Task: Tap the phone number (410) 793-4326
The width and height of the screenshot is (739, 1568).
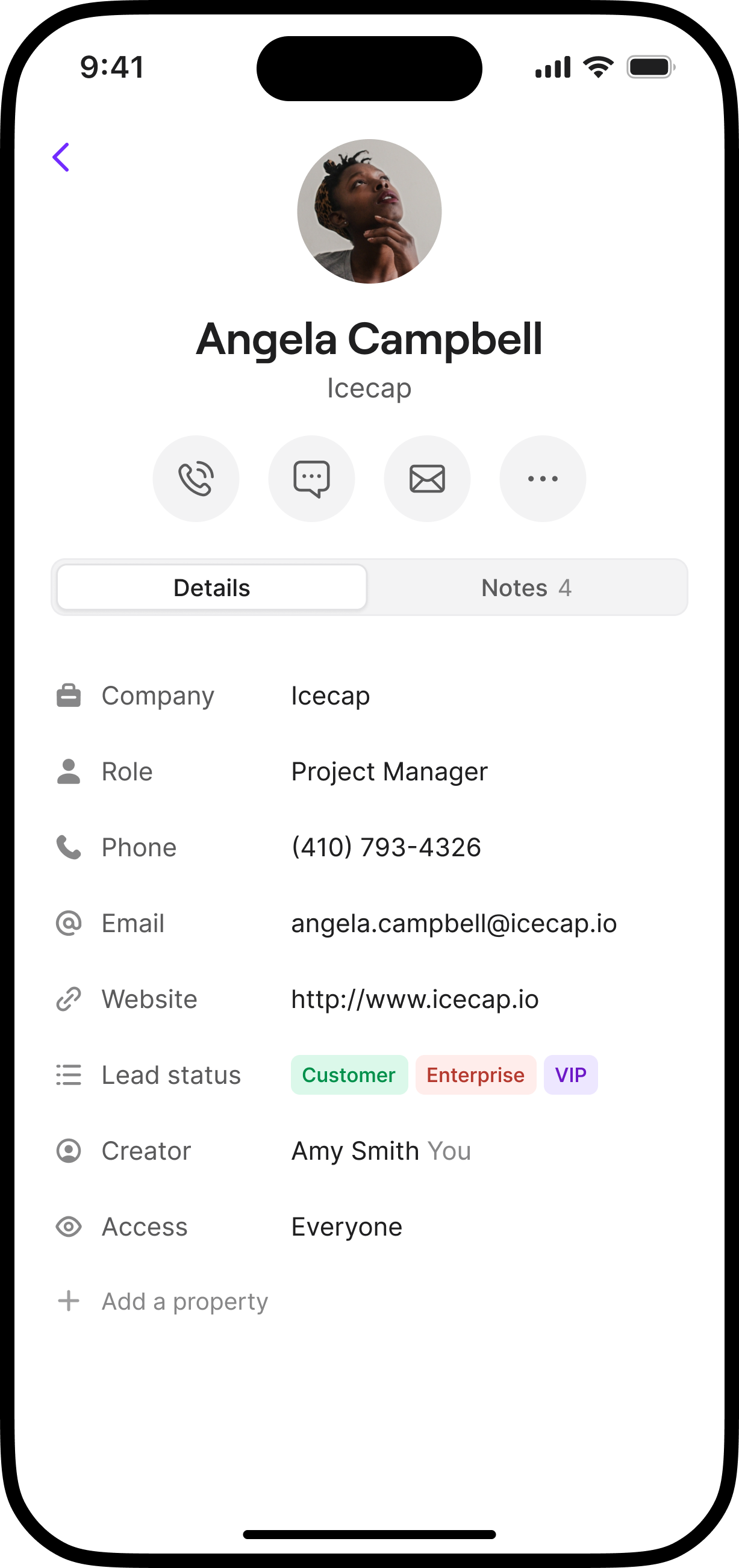Action: coord(386,847)
